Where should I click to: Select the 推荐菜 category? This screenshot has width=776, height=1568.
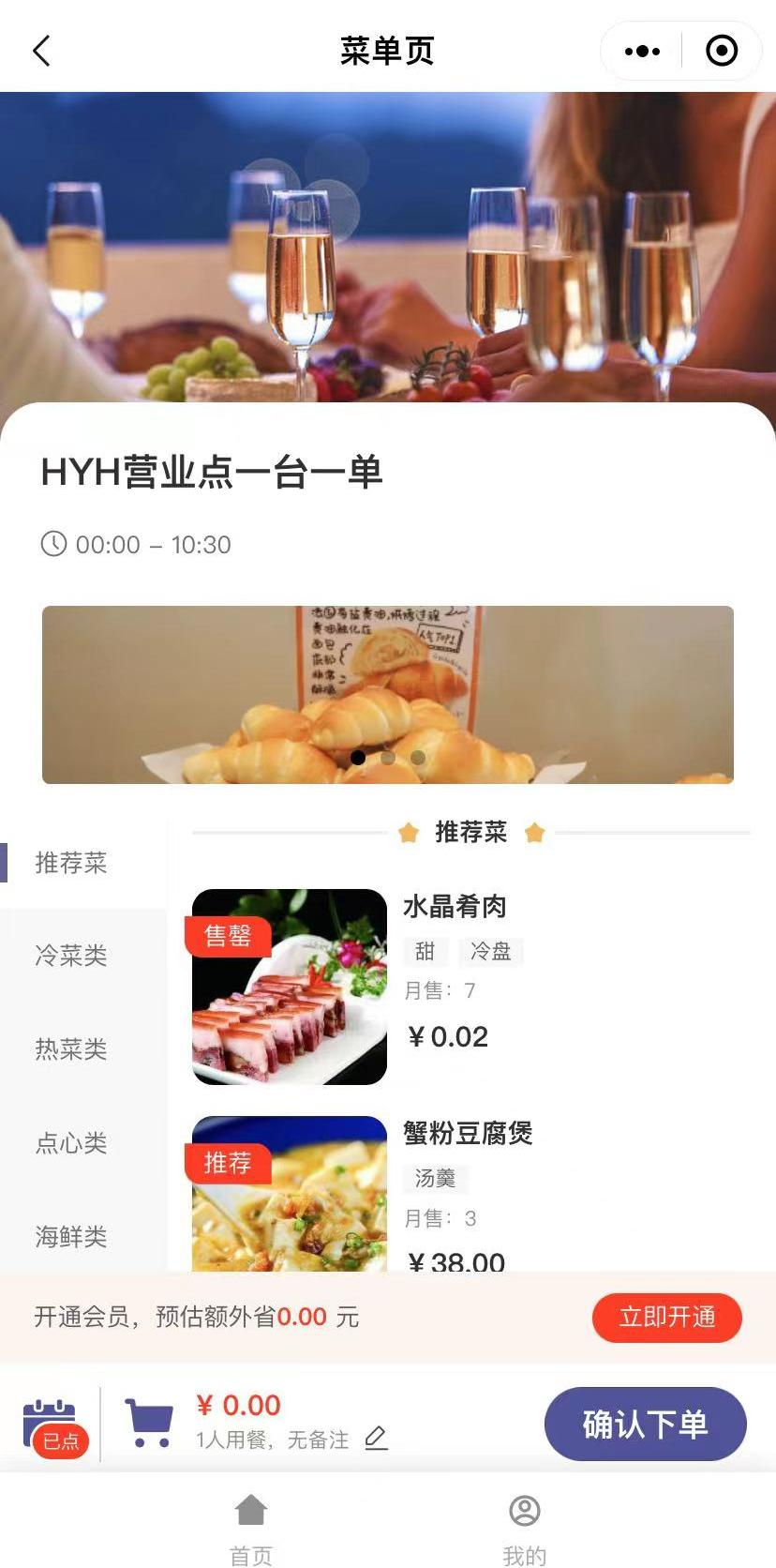(x=71, y=863)
